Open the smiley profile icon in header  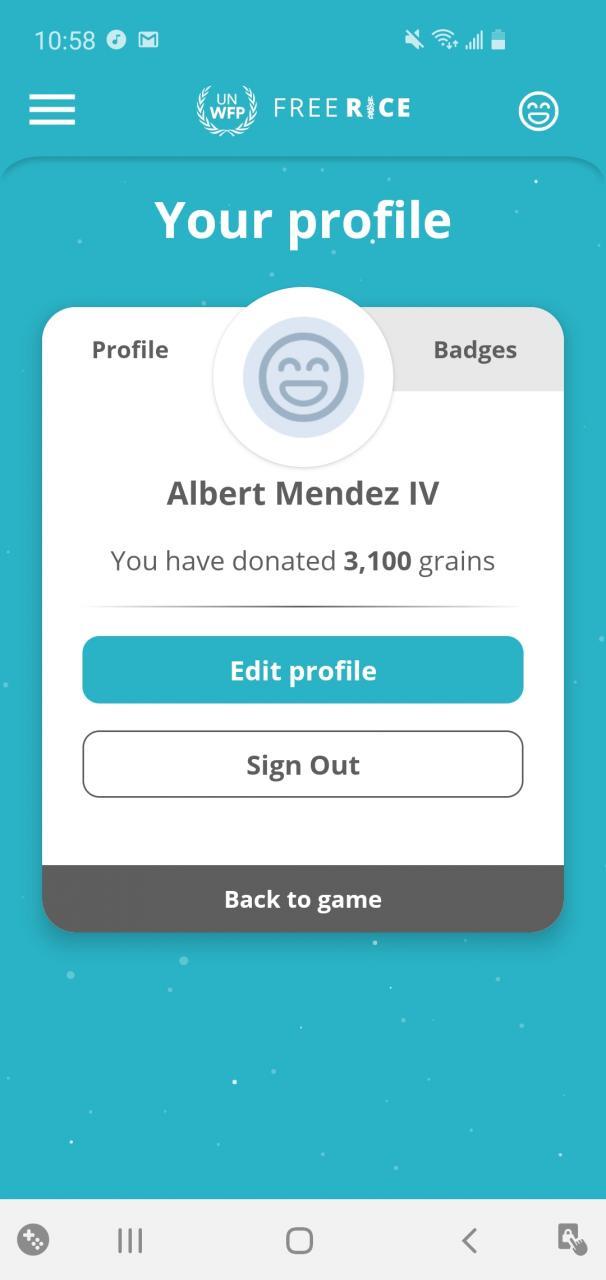point(538,111)
